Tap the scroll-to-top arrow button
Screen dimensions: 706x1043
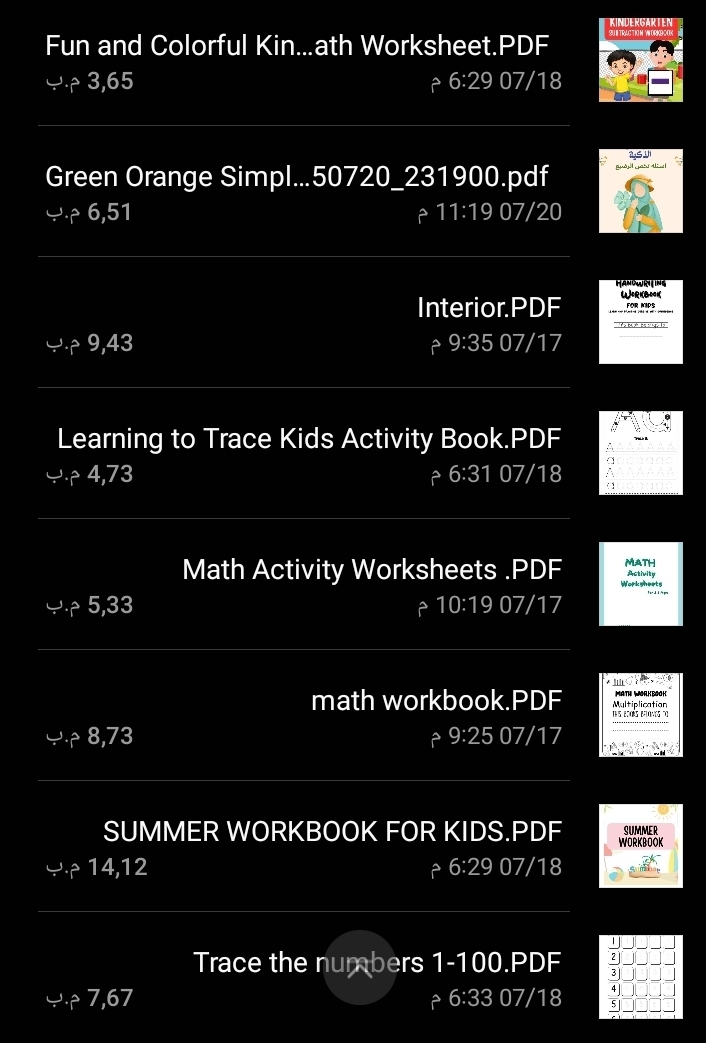[x=360, y=967]
